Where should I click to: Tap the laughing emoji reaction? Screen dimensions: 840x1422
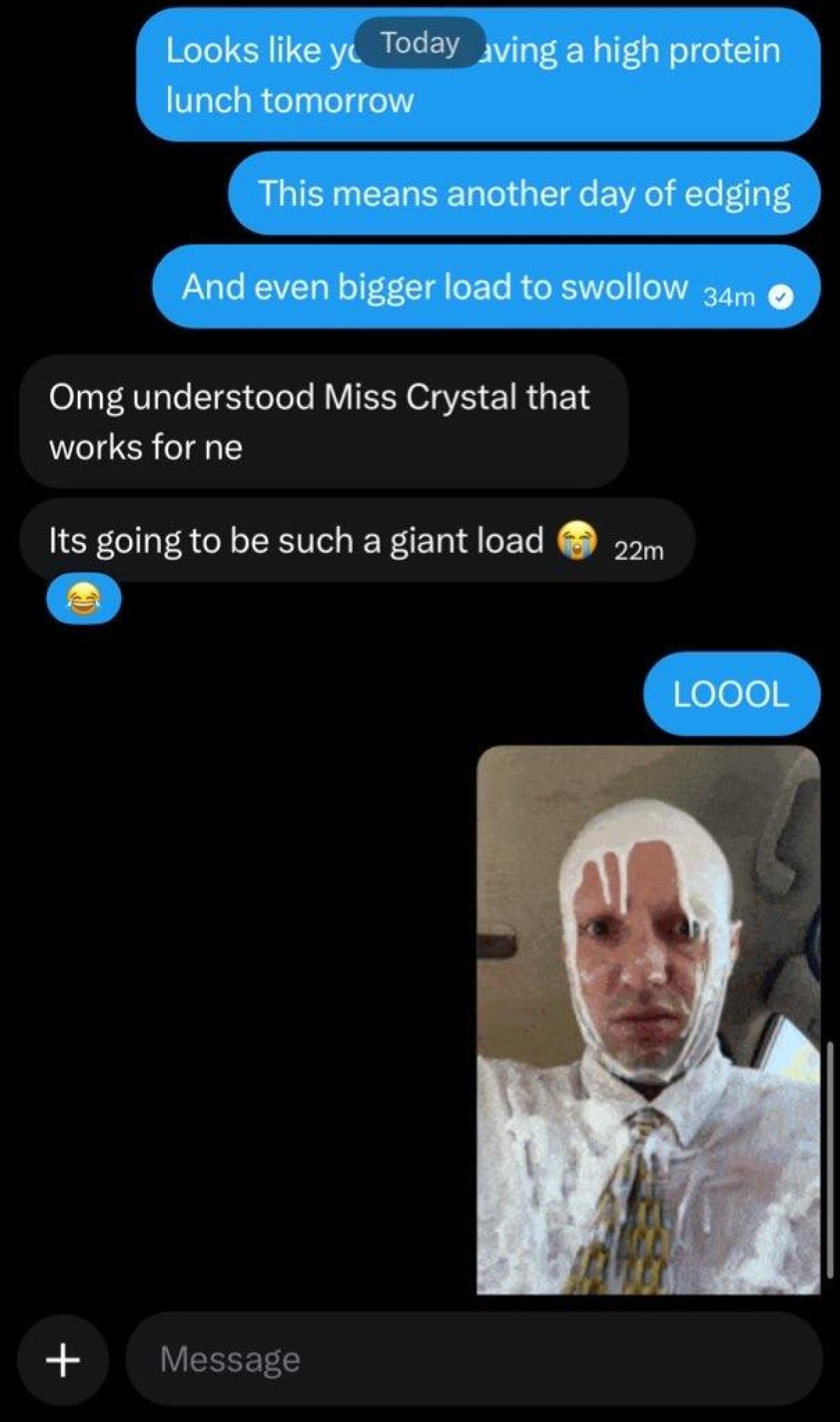(x=84, y=598)
